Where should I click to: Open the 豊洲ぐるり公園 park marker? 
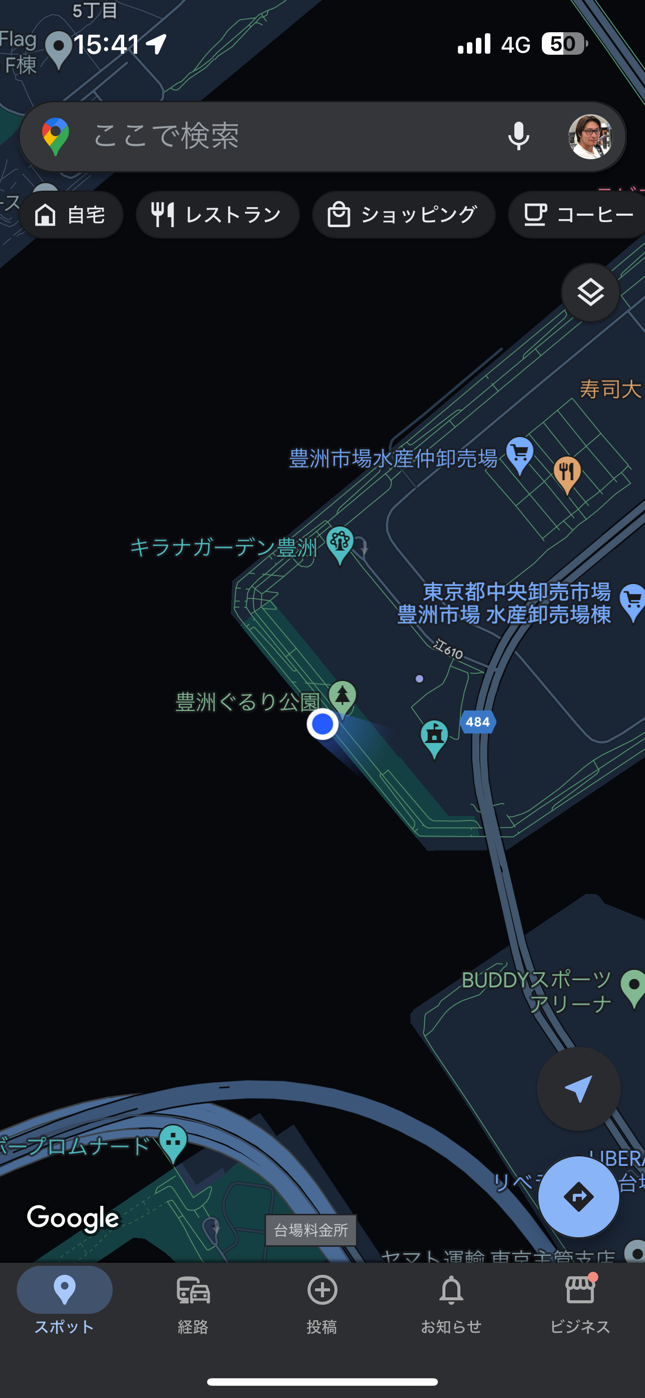coord(342,696)
